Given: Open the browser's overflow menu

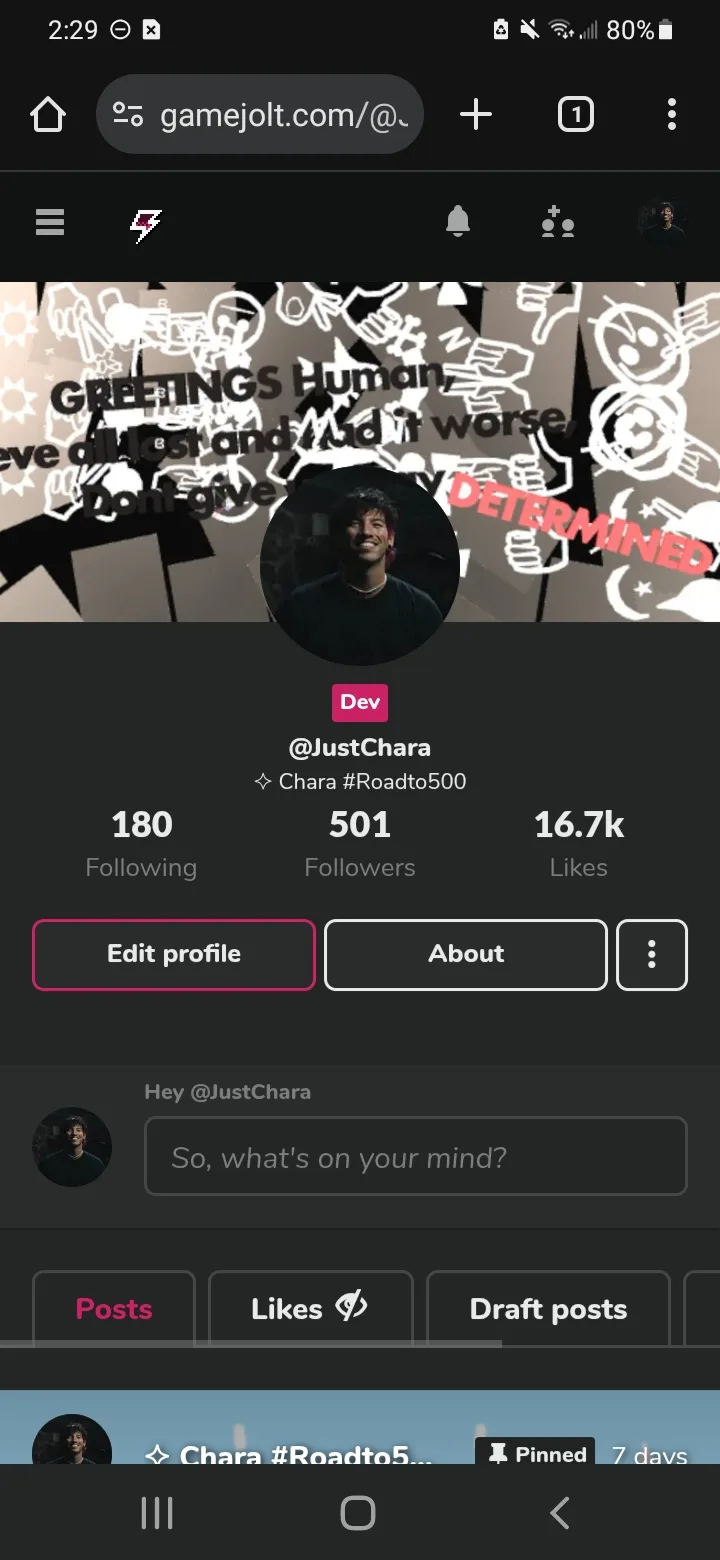Looking at the screenshot, I should 672,115.
